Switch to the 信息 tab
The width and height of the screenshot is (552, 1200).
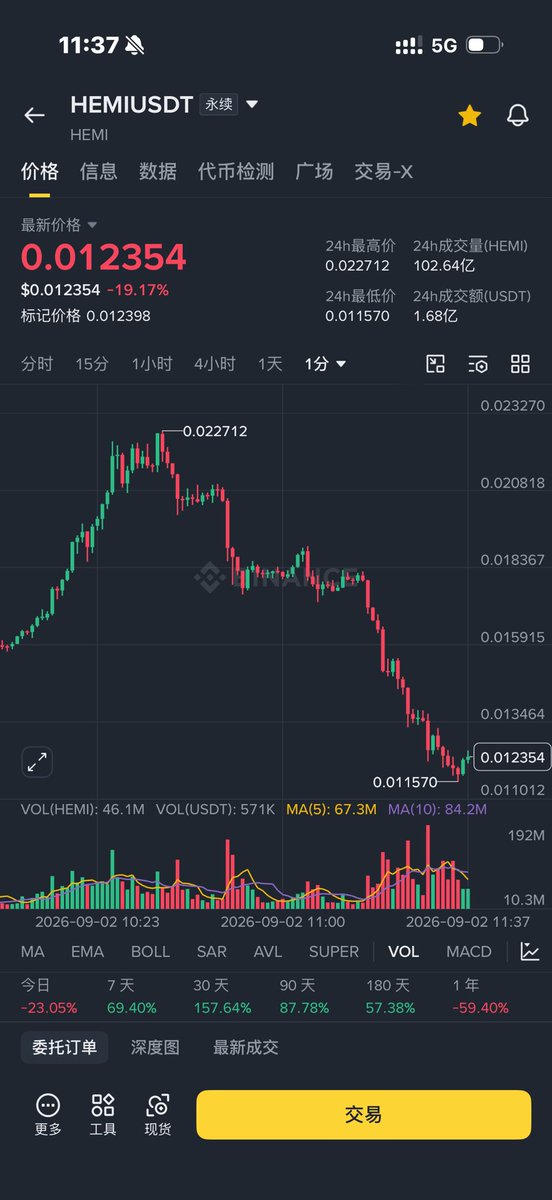click(99, 171)
